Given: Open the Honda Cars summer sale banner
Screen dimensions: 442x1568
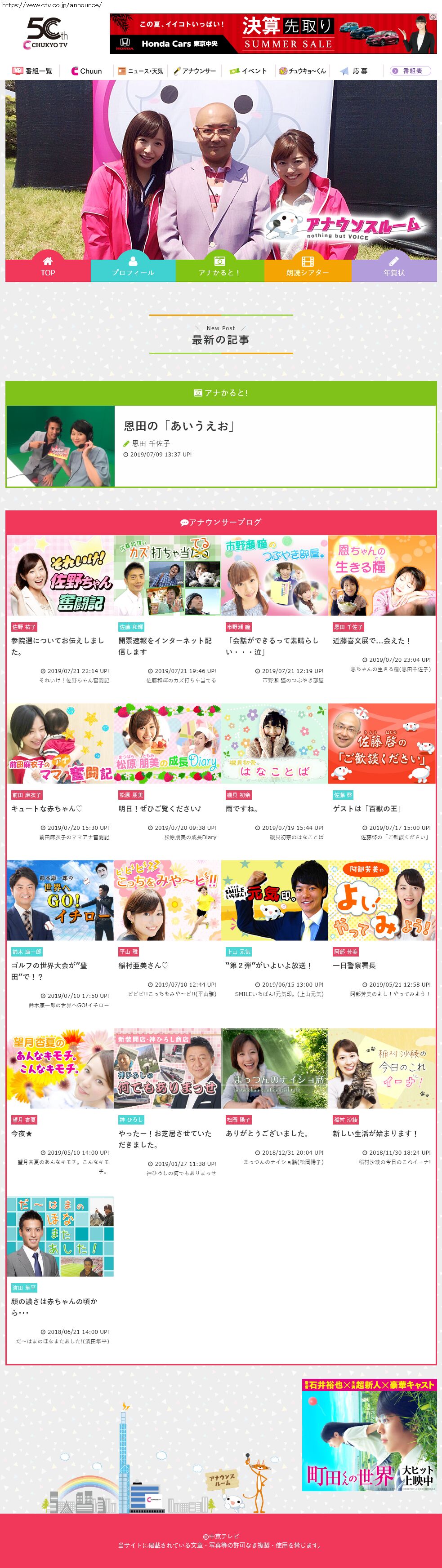Looking at the screenshot, I should coord(273,34).
